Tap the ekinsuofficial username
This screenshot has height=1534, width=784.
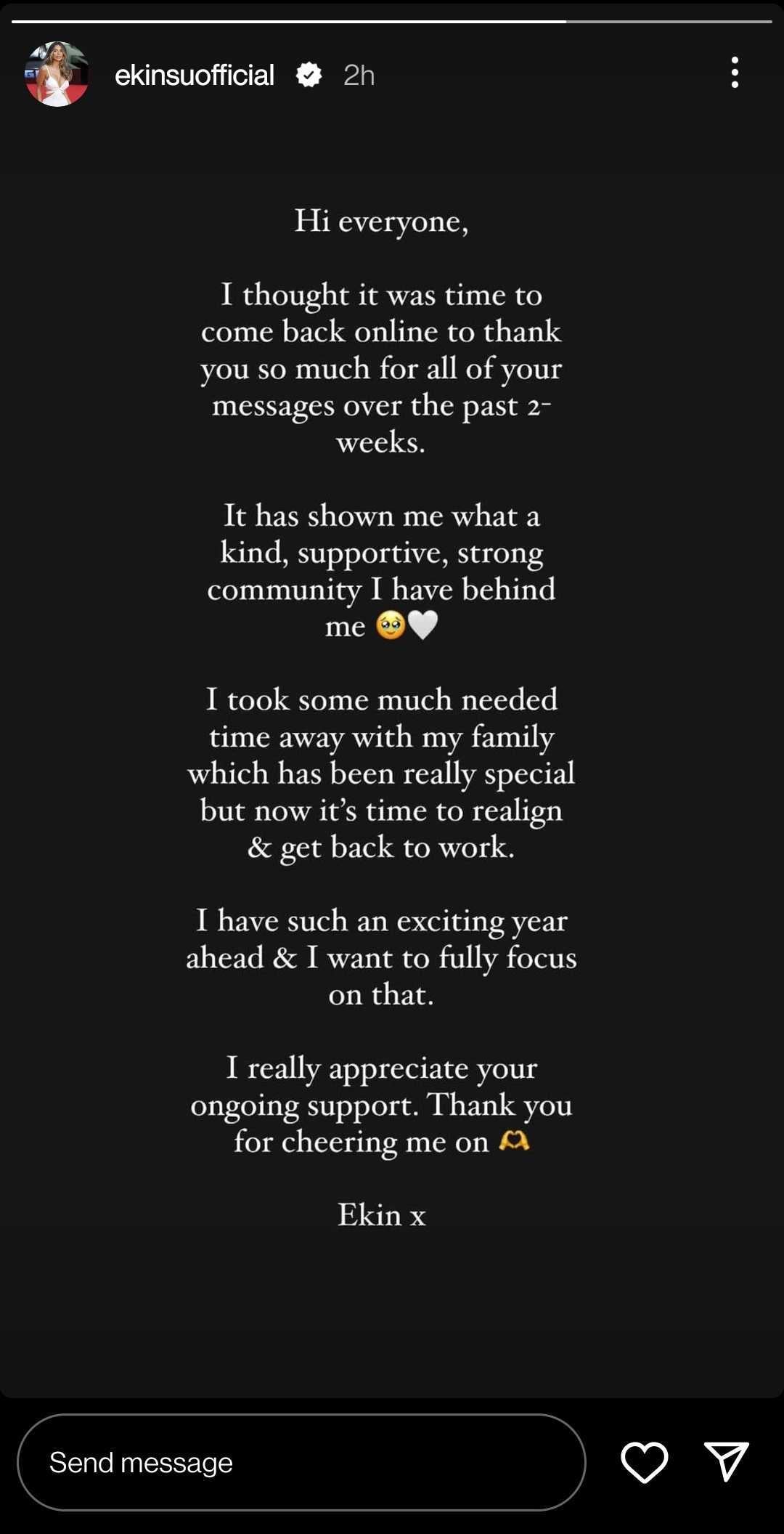194,75
